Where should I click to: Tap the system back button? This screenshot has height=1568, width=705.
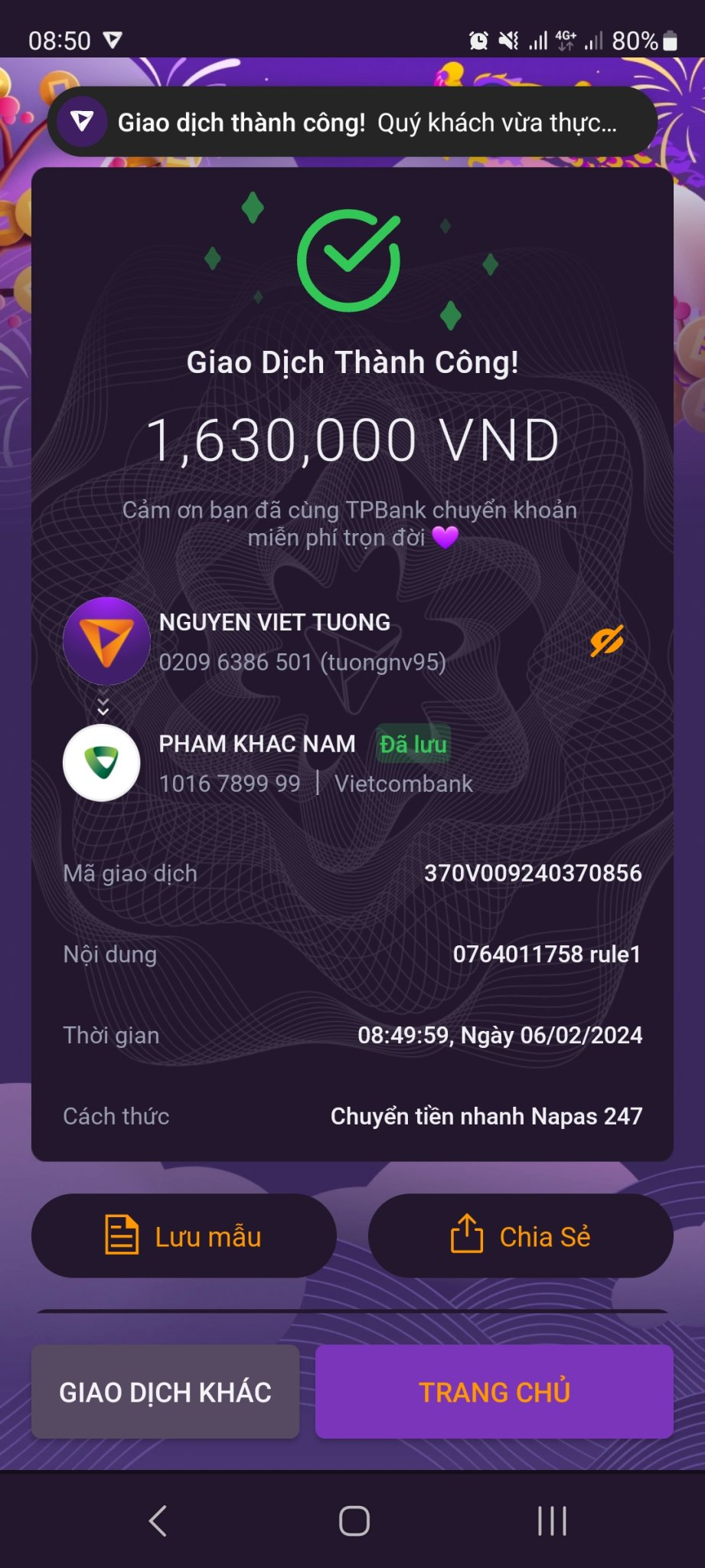pyautogui.click(x=158, y=1521)
